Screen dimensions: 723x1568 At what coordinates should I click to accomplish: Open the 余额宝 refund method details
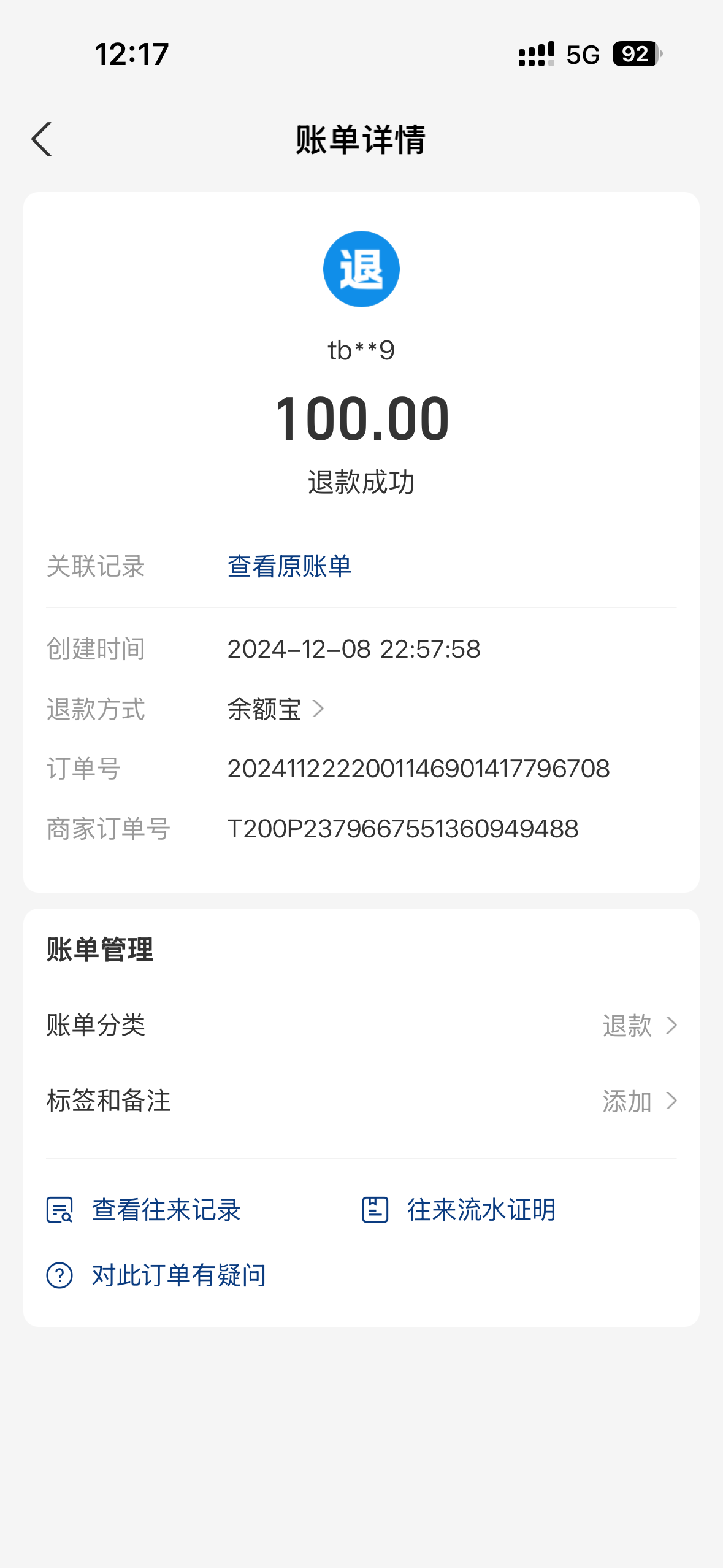point(275,709)
